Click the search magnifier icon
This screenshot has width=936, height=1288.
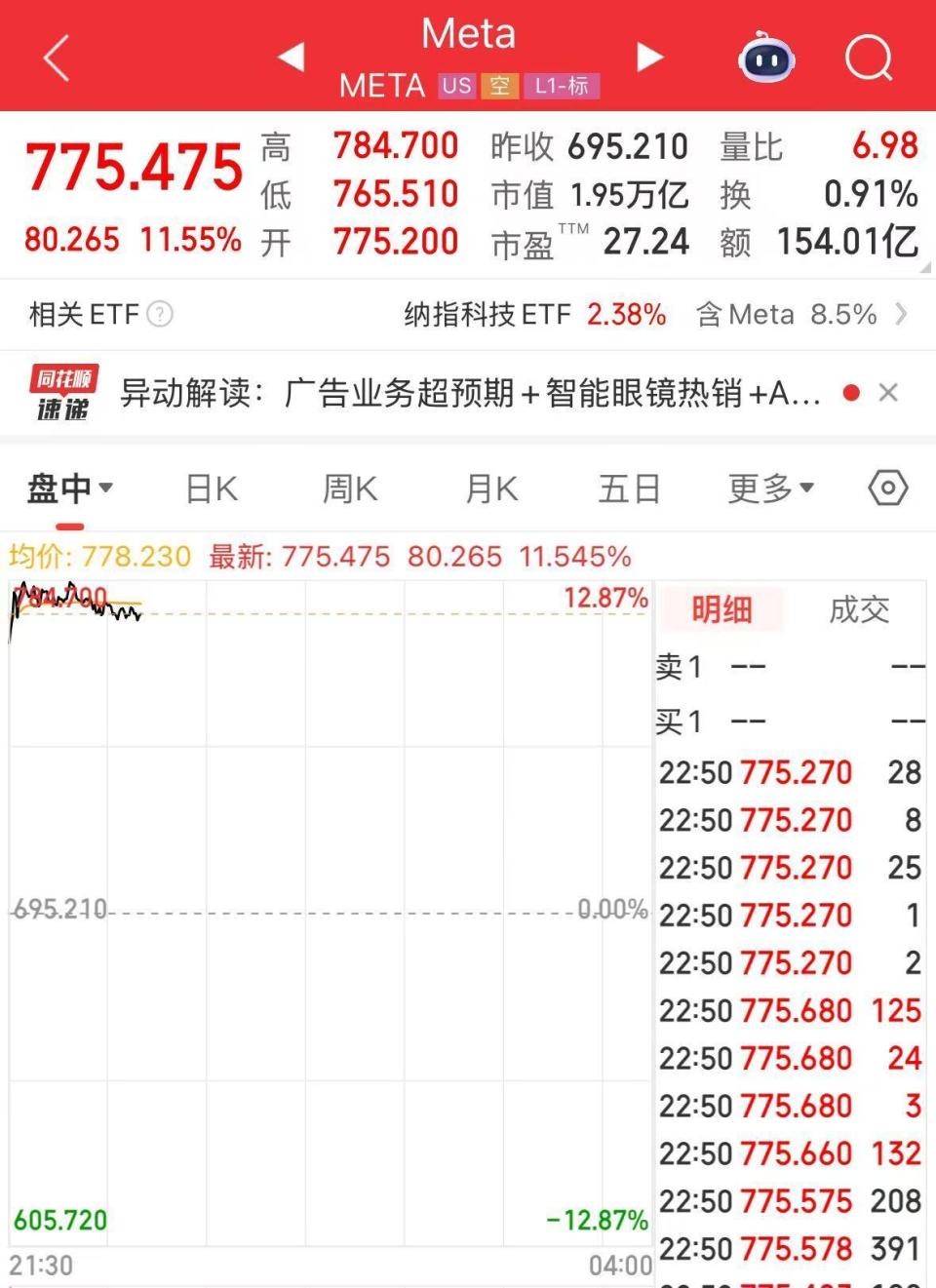point(869,59)
